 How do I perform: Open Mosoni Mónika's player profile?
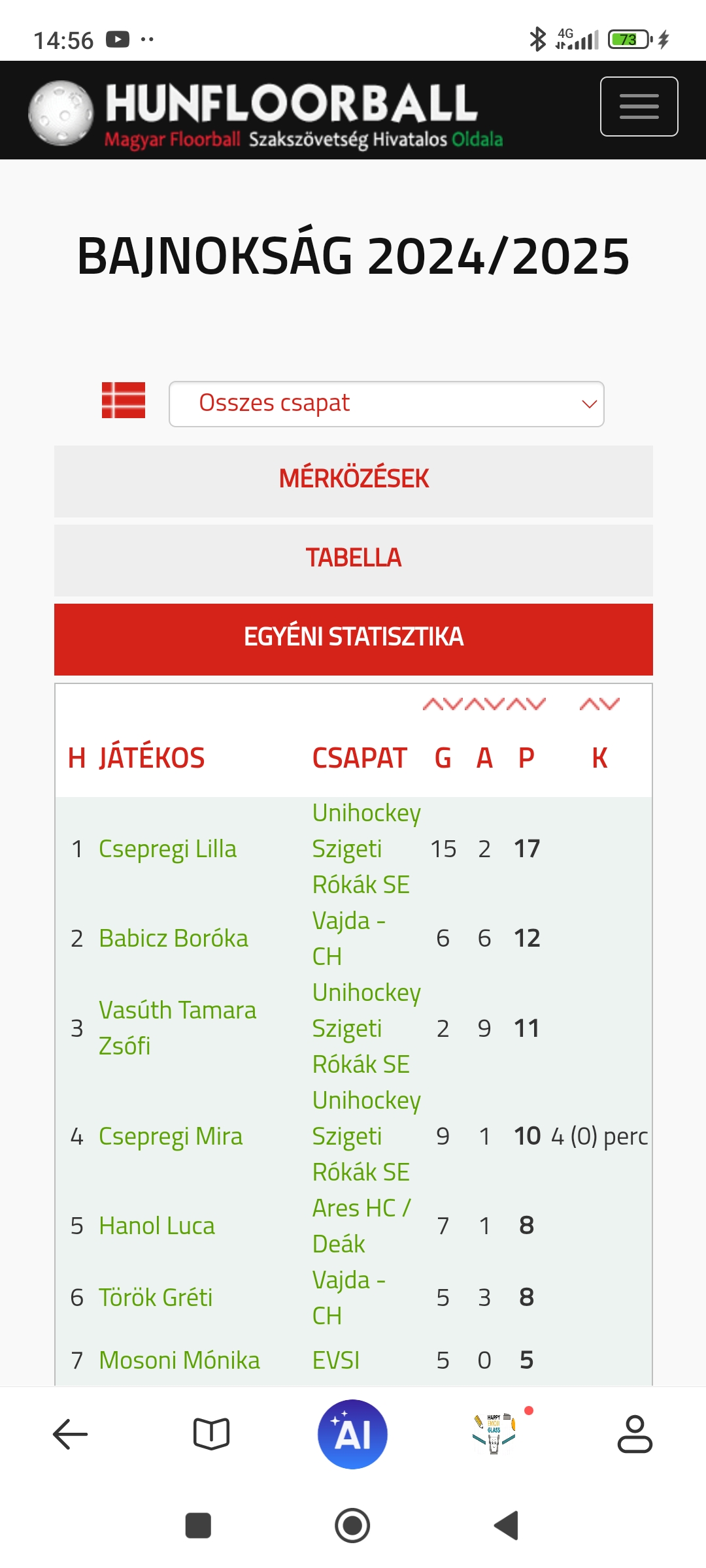[x=179, y=1360]
